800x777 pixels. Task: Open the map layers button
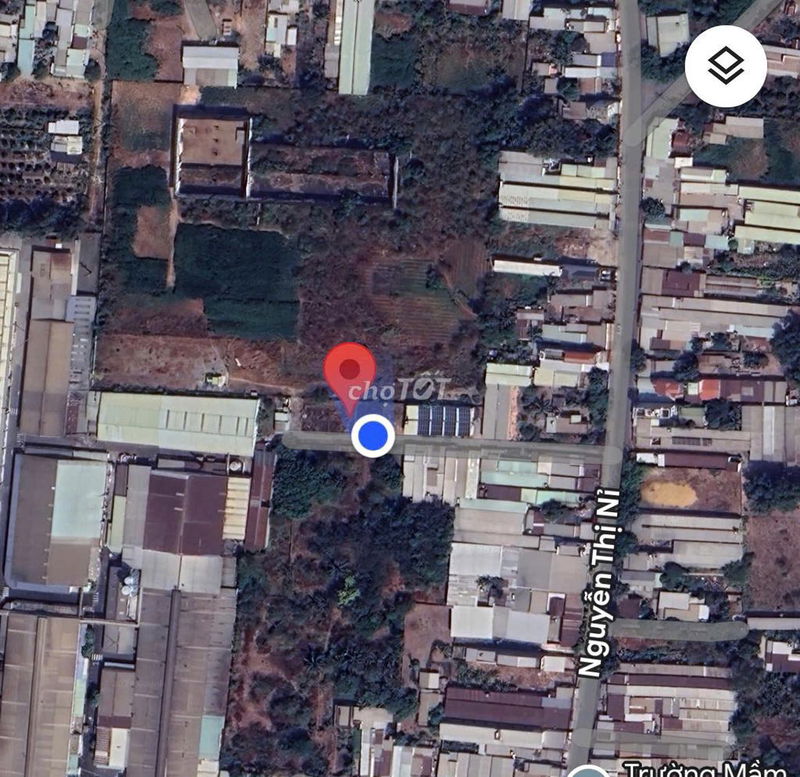tap(726, 66)
